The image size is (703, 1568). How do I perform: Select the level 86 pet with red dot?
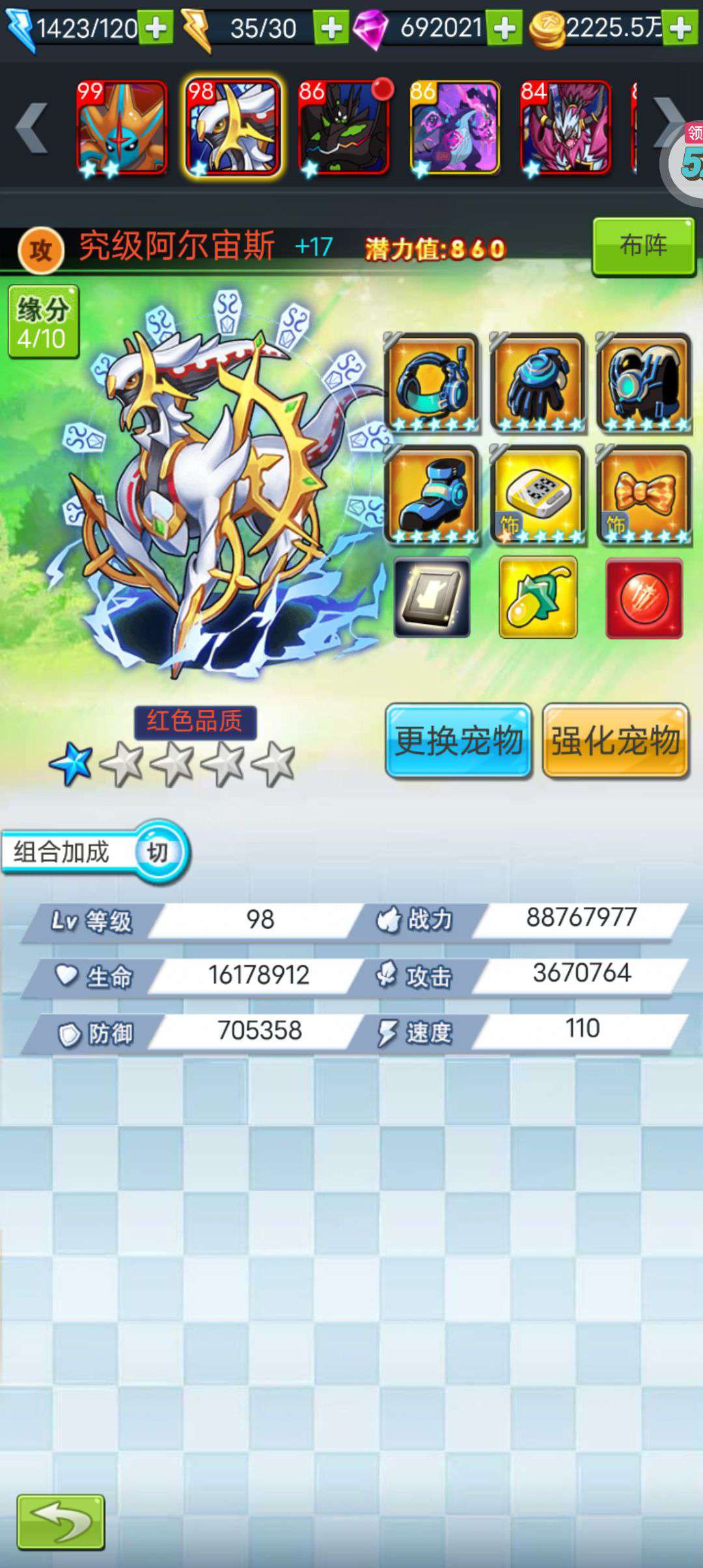coord(344,128)
